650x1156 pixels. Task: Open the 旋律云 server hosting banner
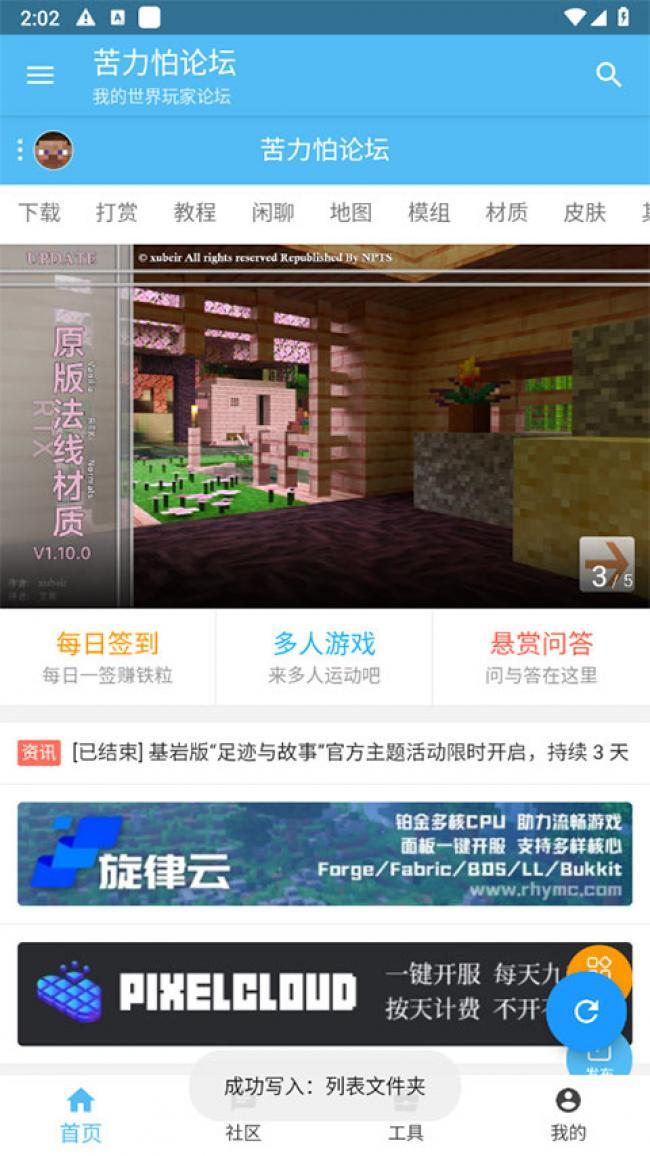pos(324,853)
